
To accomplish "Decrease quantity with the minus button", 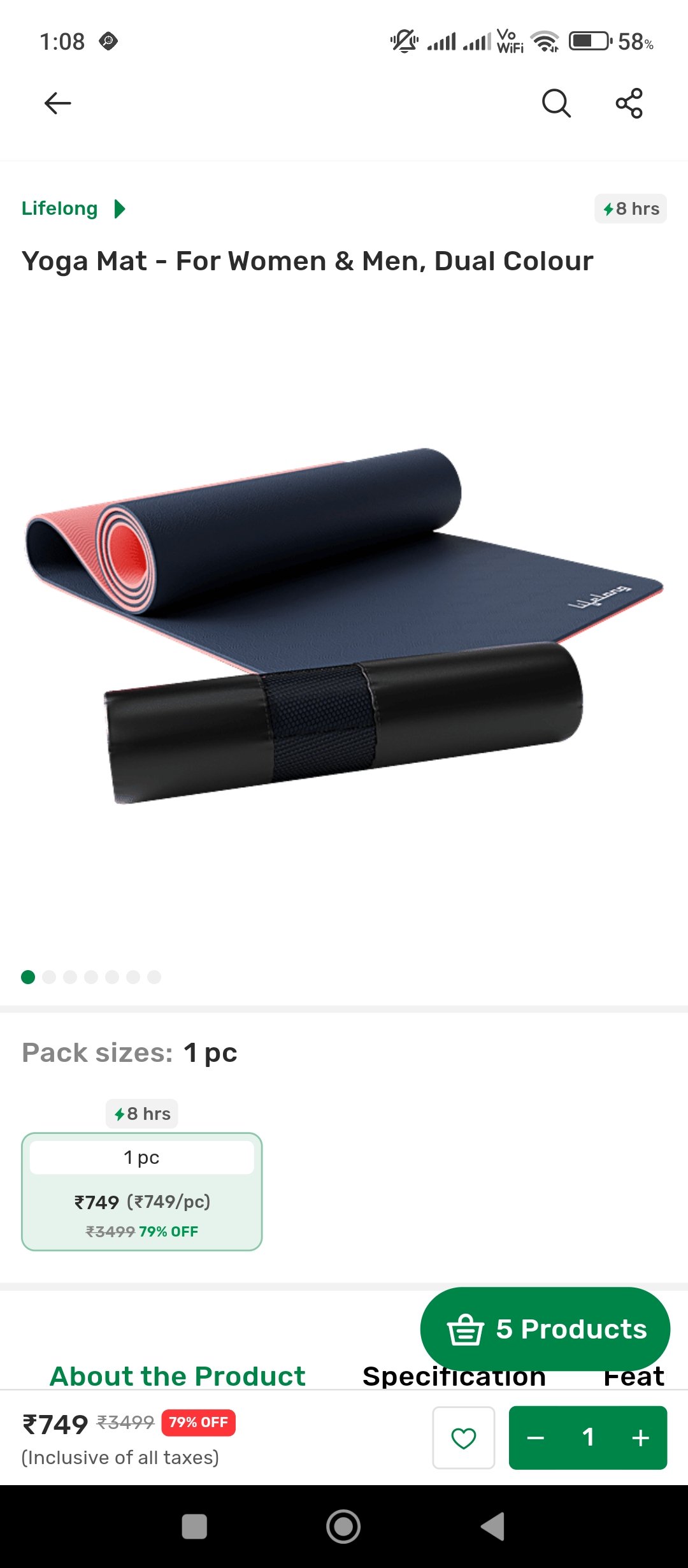I will (x=536, y=1437).
